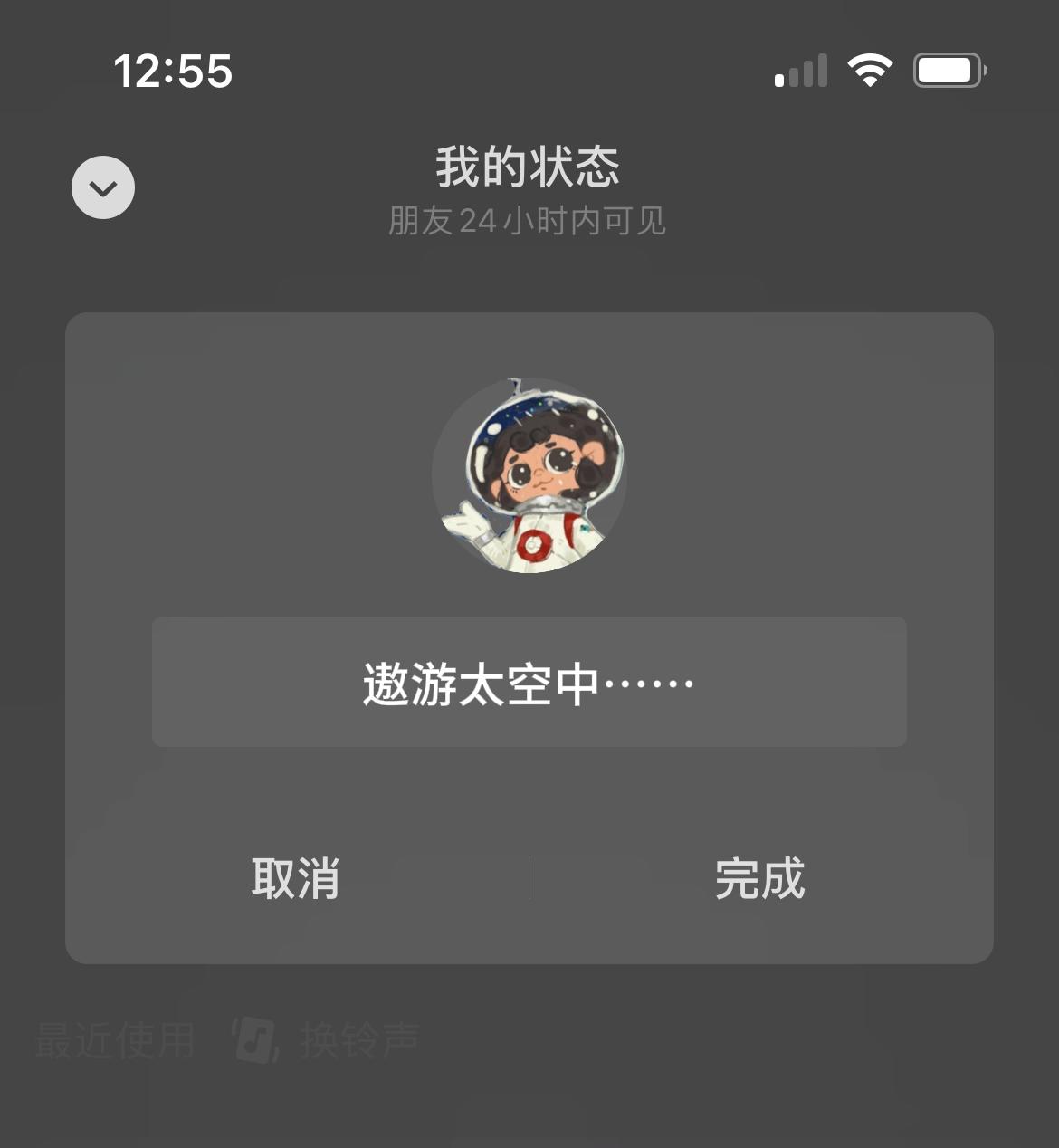
Task: Open the status visibility note 朋友24小时内可见
Action: tap(527, 222)
